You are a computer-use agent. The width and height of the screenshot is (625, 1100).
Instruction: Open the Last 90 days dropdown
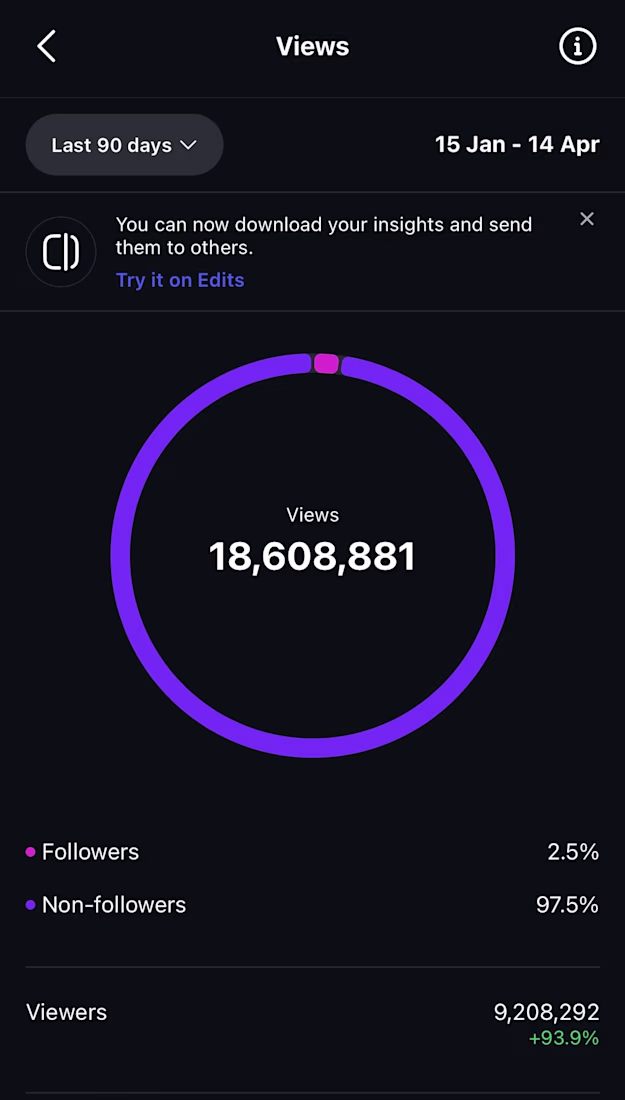tap(124, 145)
